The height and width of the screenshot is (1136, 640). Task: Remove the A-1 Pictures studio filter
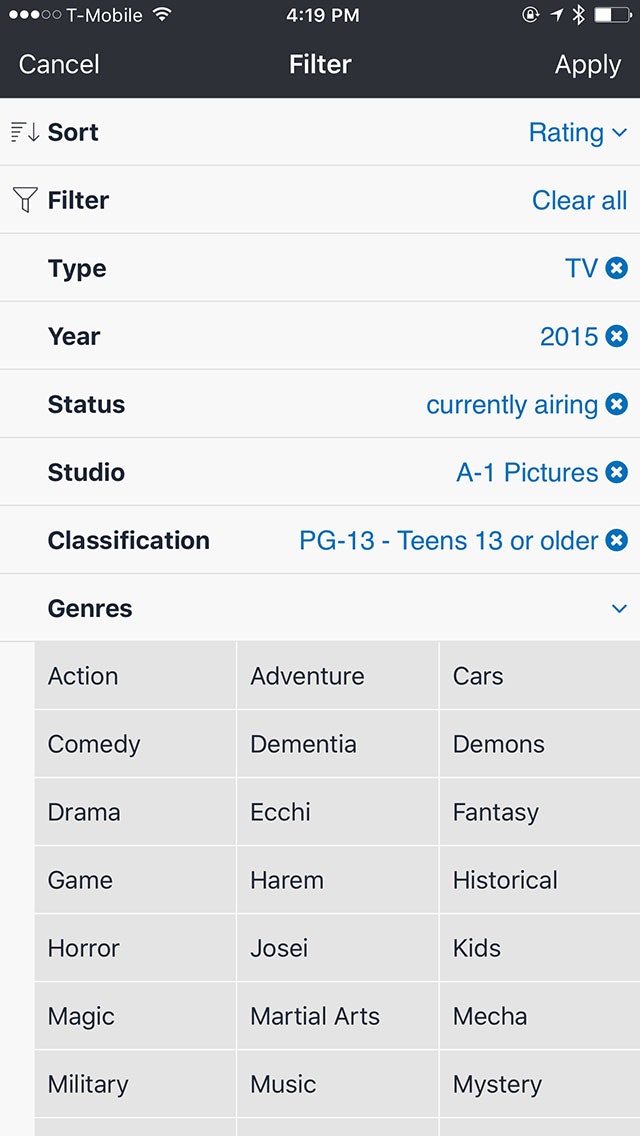(617, 473)
